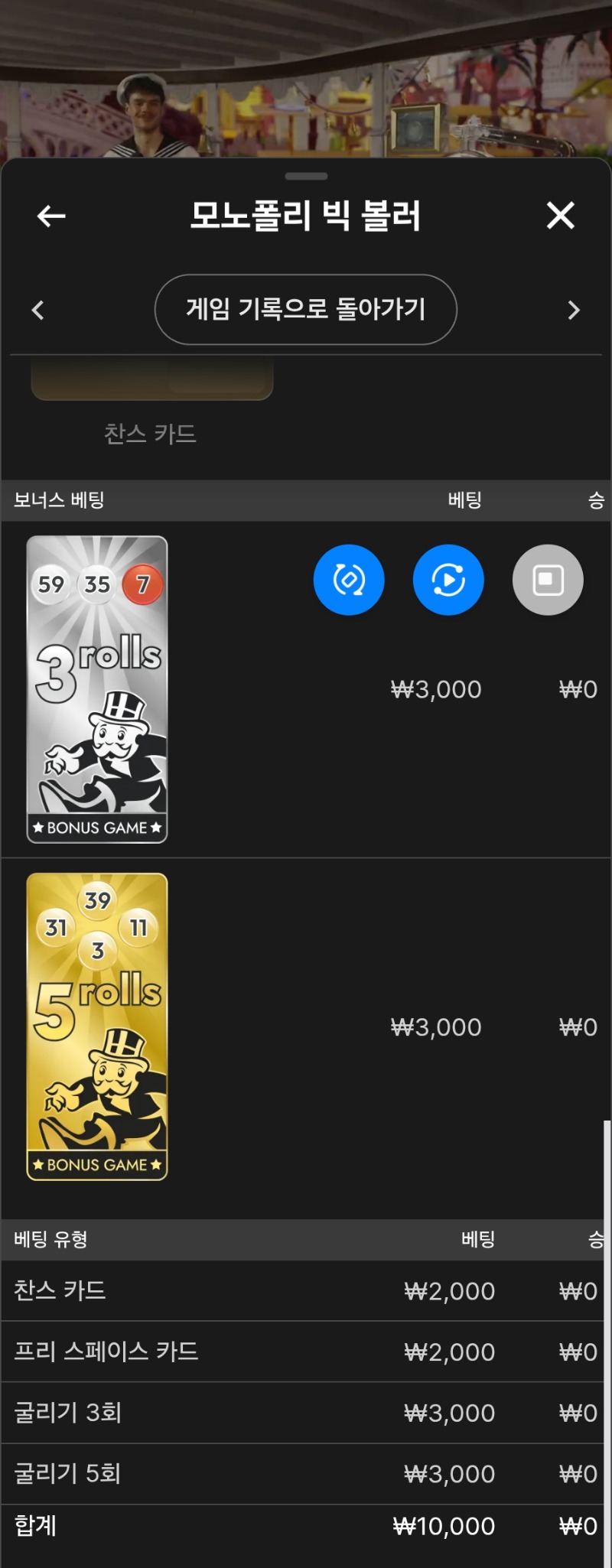Tap 게임 기록으로 돌아가기 button
This screenshot has height=1568, width=612.
tap(306, 310)
